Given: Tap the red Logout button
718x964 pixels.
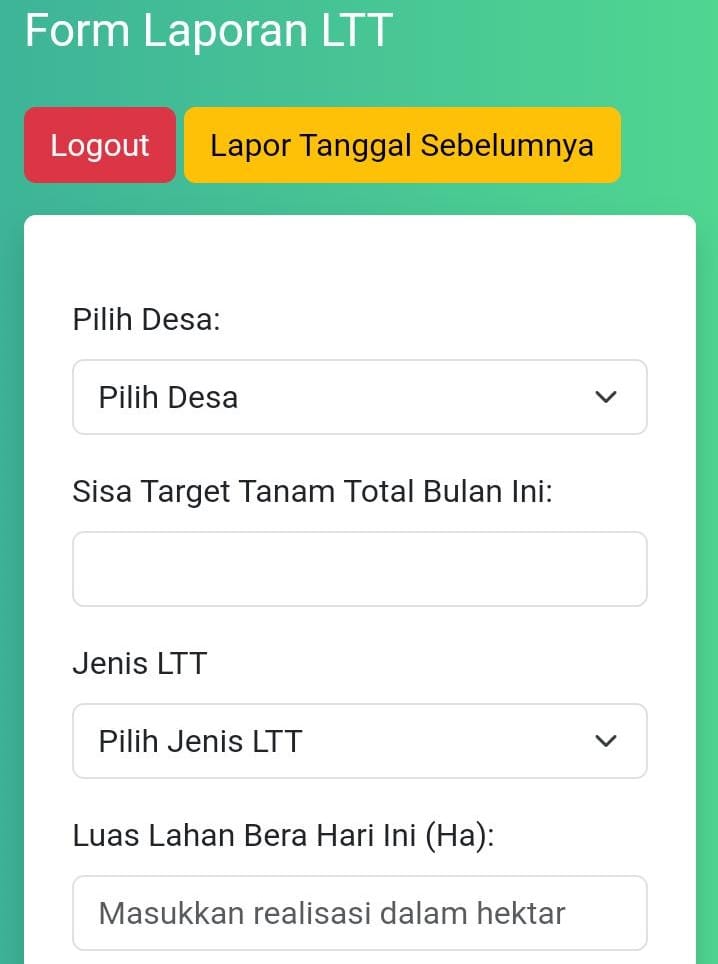Looking at the screenshot, I should [100, 145].
